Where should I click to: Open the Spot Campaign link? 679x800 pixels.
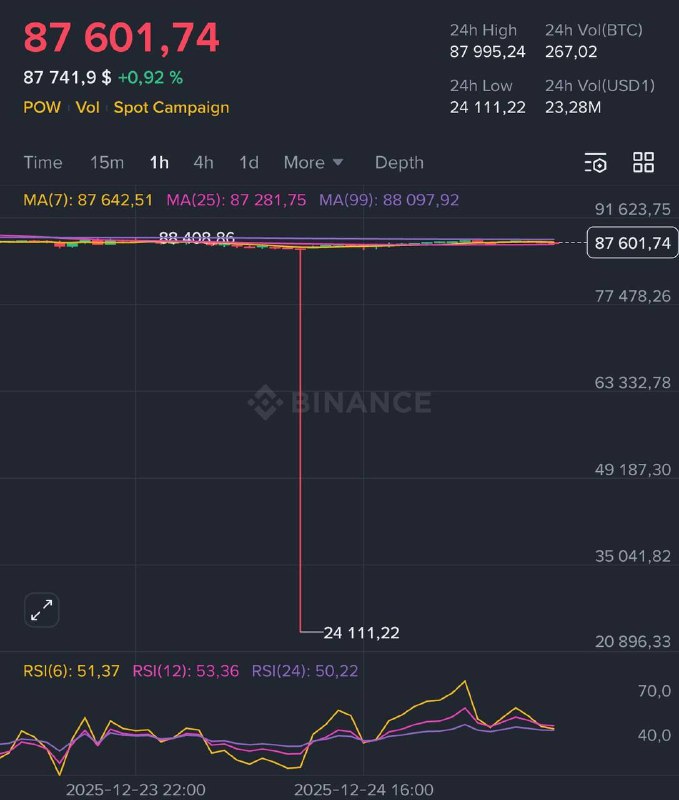[171, 107]
